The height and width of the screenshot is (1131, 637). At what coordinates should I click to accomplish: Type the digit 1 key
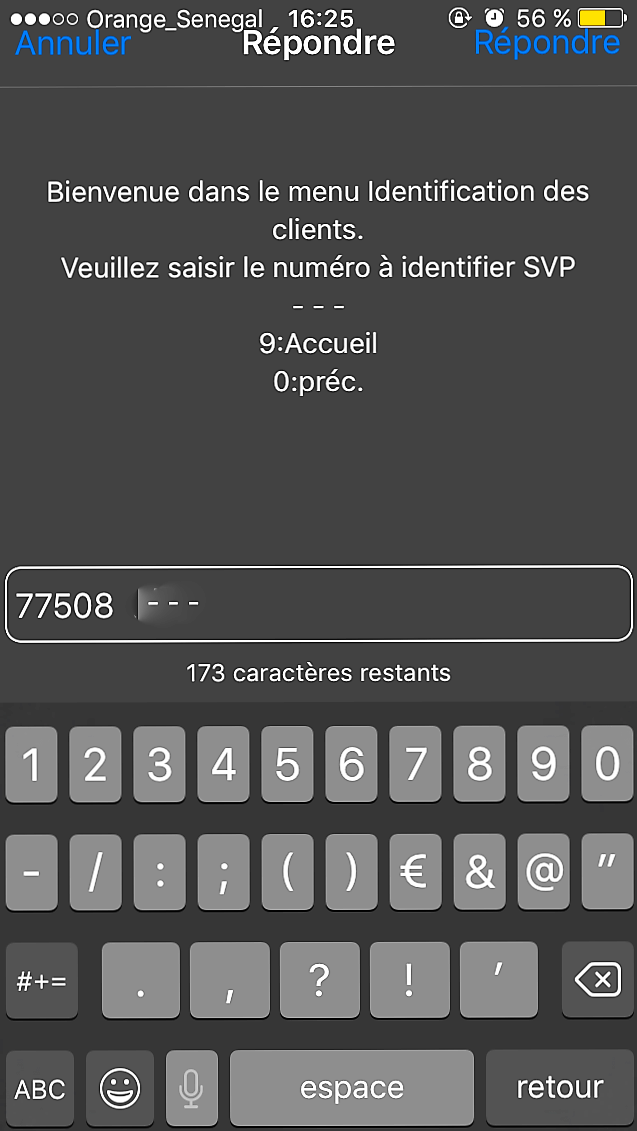pos(32,765)
